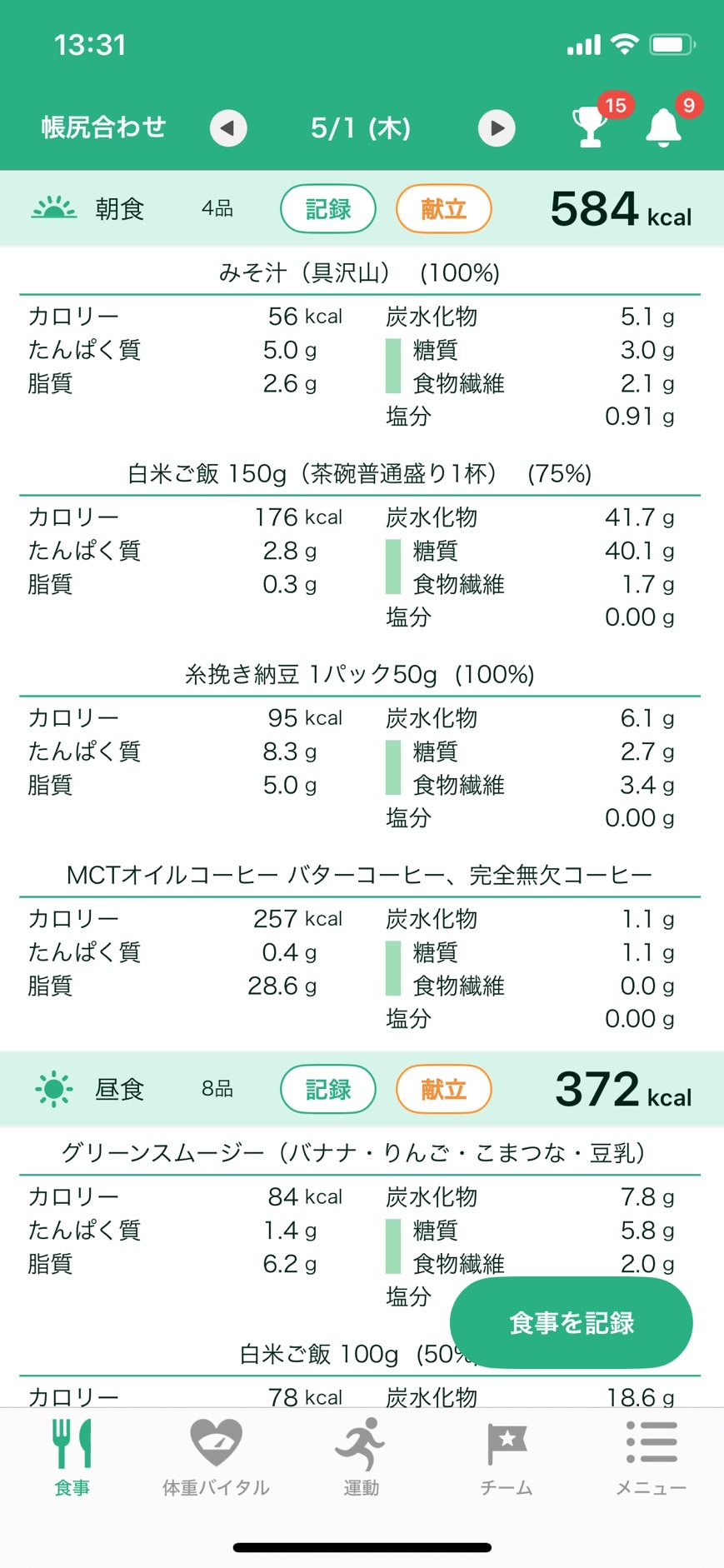This screenshot has height=1568, width=724.
Task: Open the notifications bell
Action: (x=664, y=127)
